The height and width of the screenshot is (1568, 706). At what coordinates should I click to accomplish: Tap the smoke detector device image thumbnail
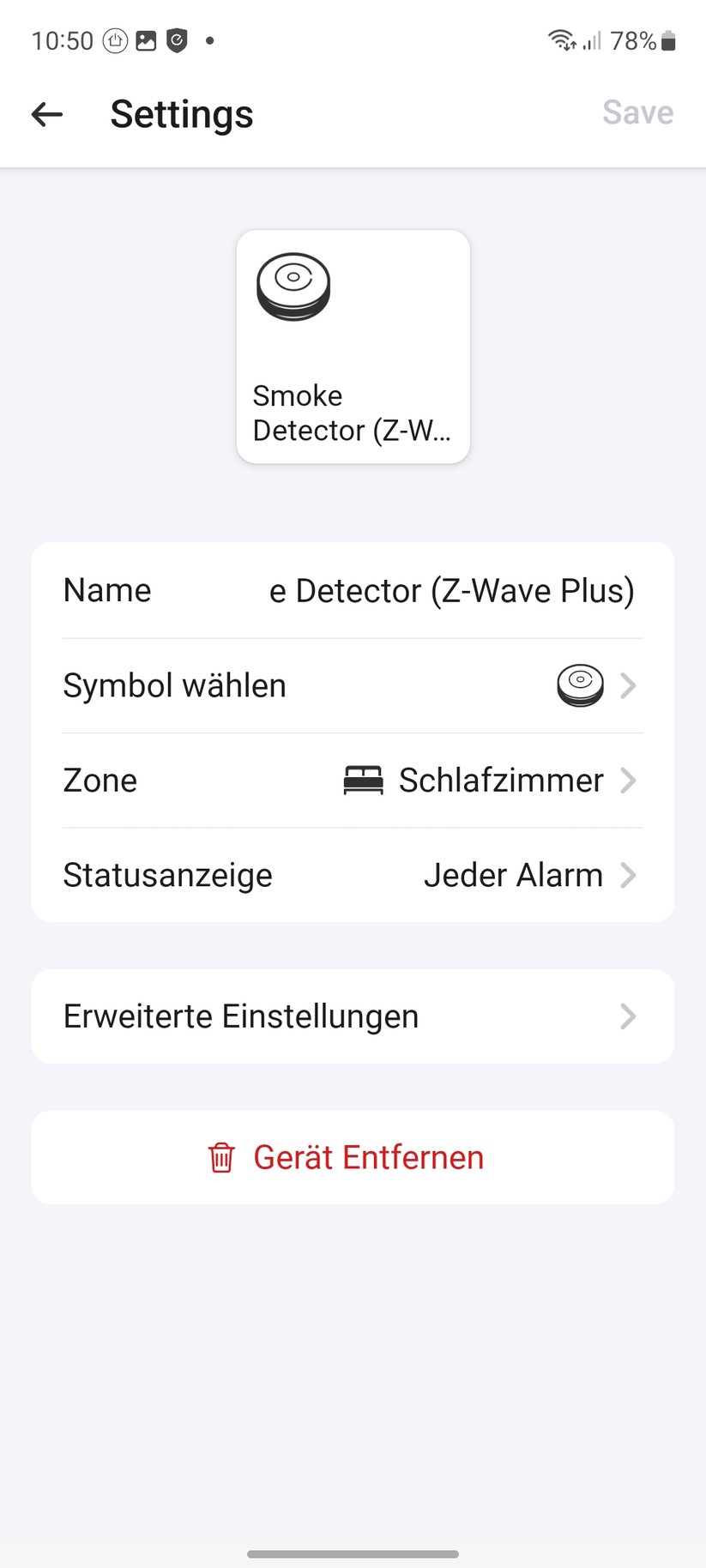pos(293,287)
